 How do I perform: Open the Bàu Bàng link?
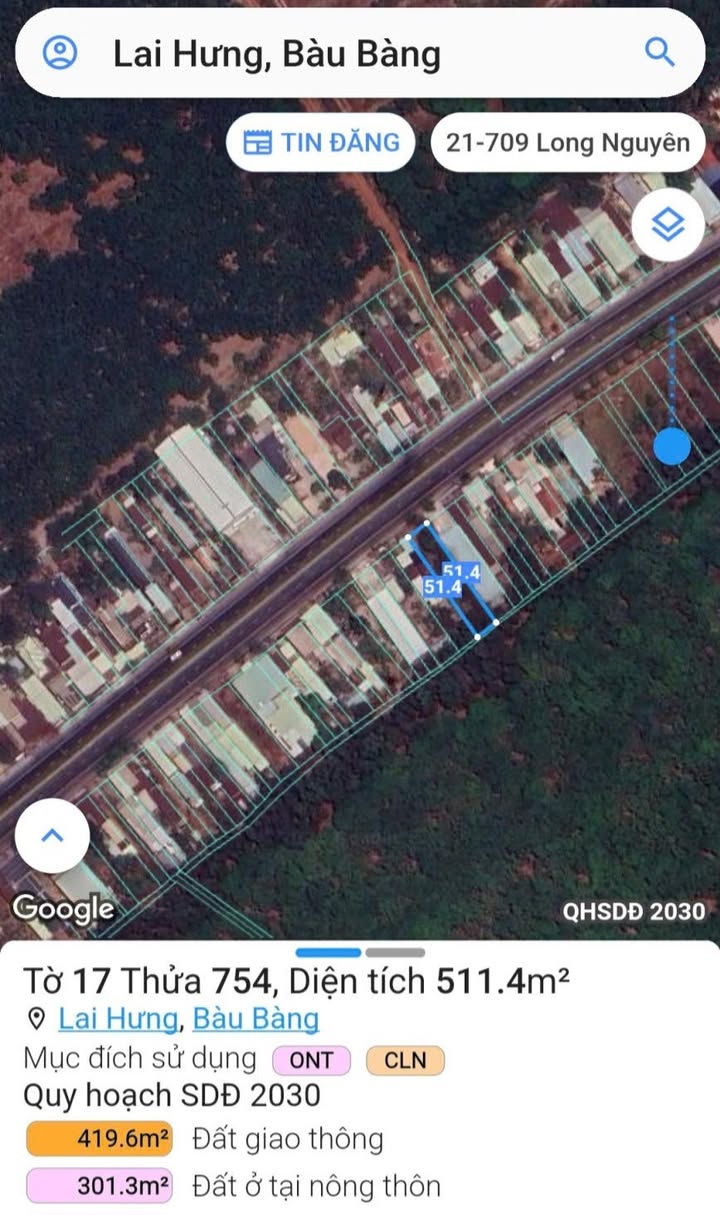256,1019
